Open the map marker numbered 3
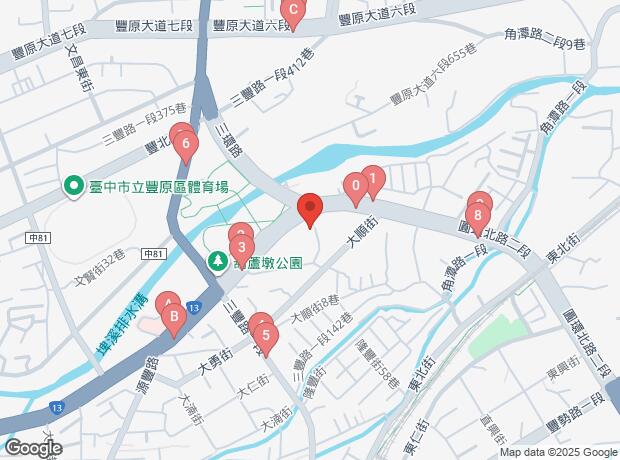 click(240, 246)
